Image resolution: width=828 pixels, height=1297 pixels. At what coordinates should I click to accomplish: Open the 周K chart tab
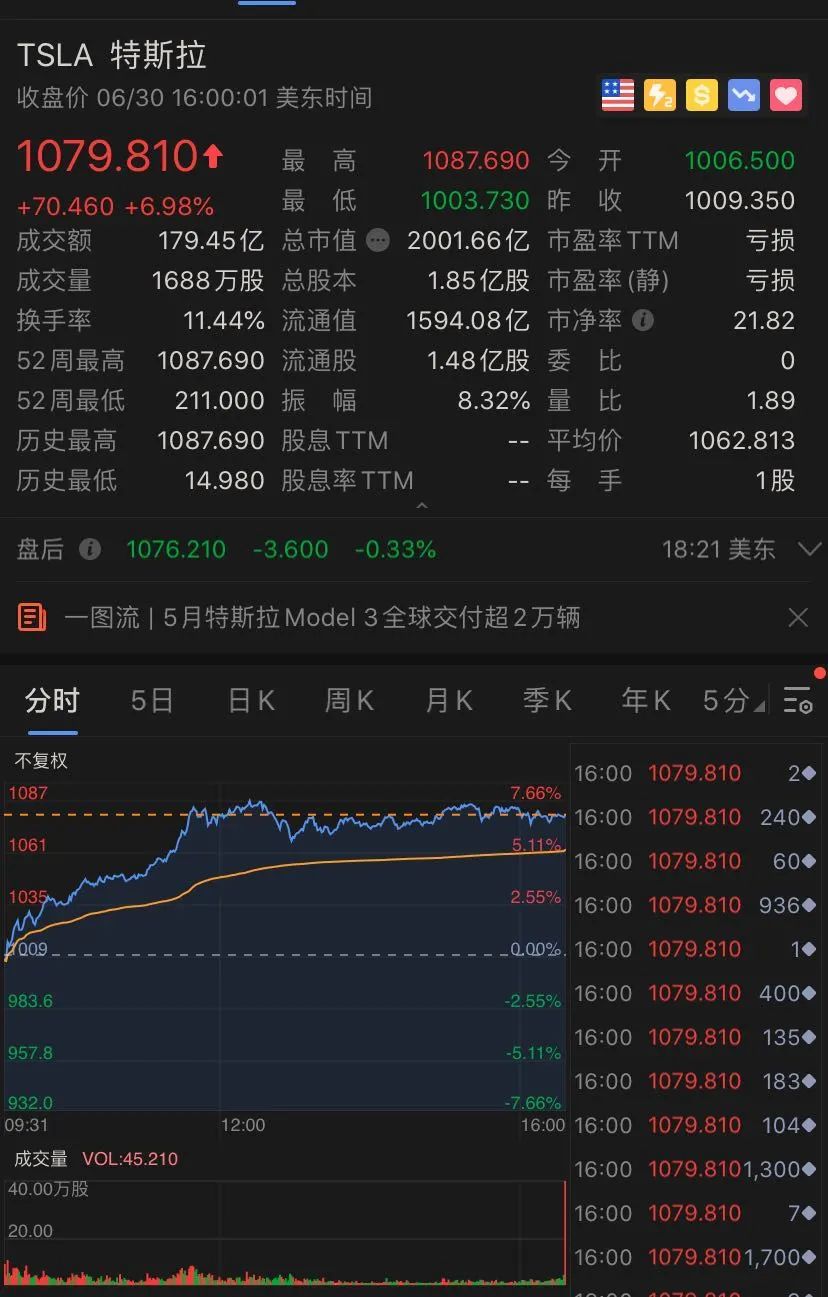[x=349, y=701]
